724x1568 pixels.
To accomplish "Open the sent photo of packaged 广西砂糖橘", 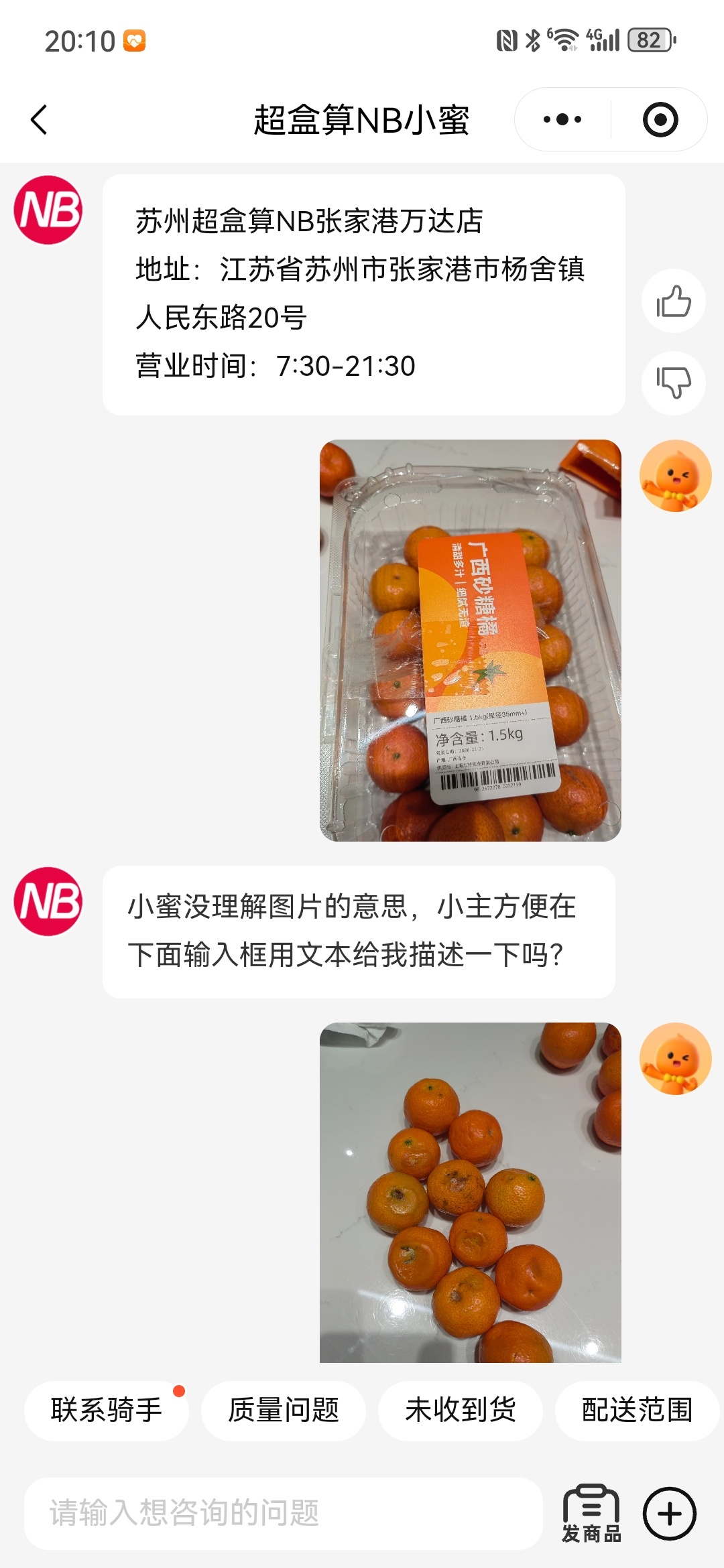I will (x=470, y=640).
